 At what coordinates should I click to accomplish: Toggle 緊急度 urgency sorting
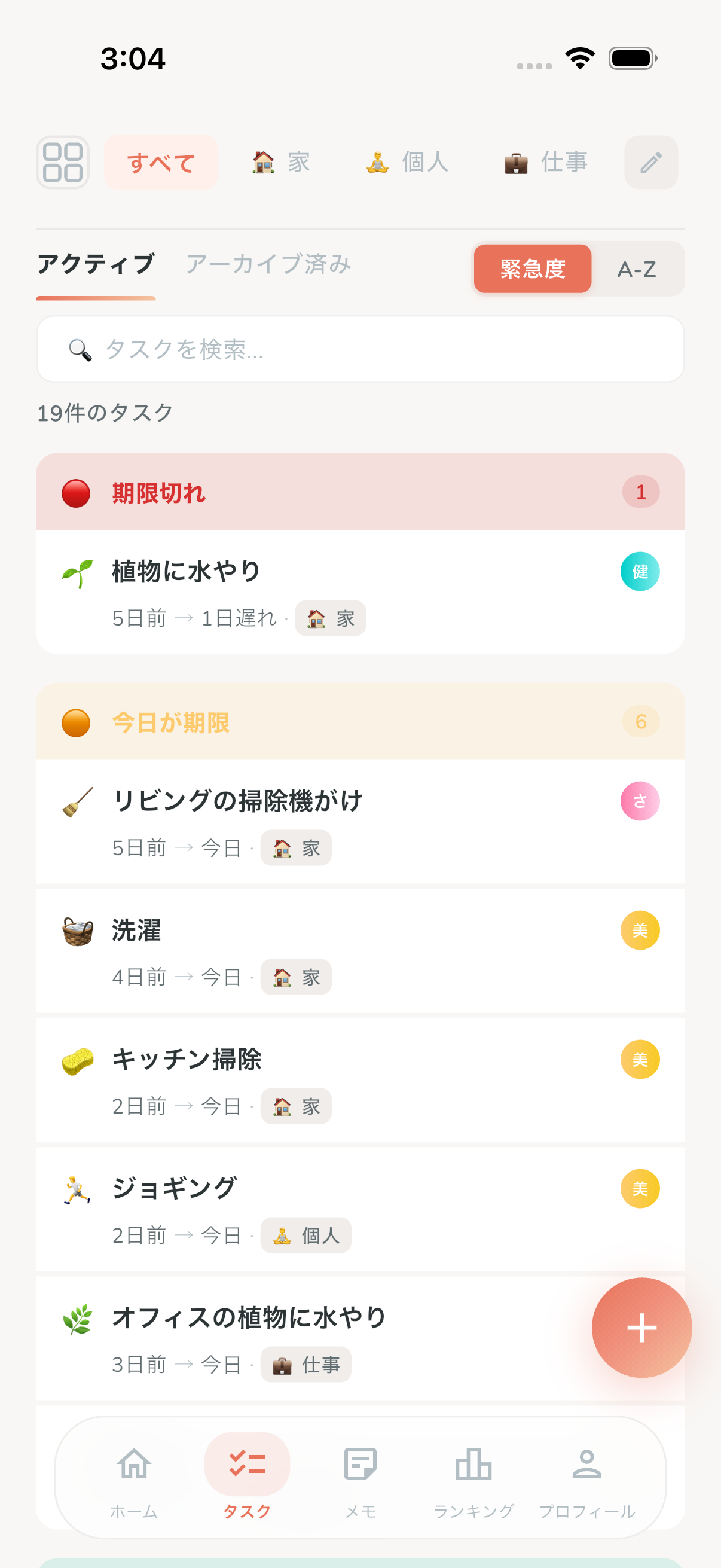pyautogui.click(x=533, y=269)
